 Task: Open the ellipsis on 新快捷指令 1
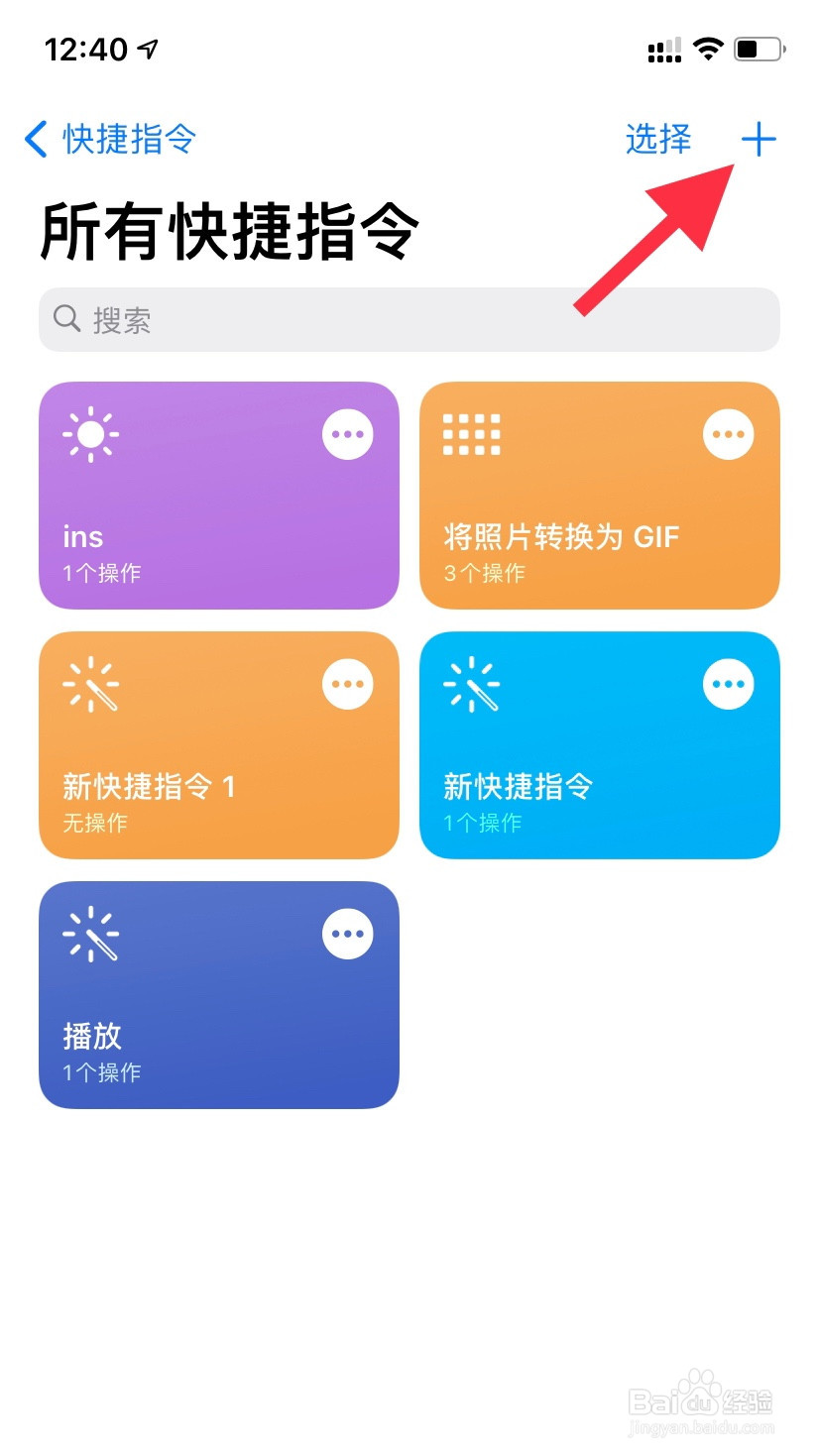(x=348, y=684)
